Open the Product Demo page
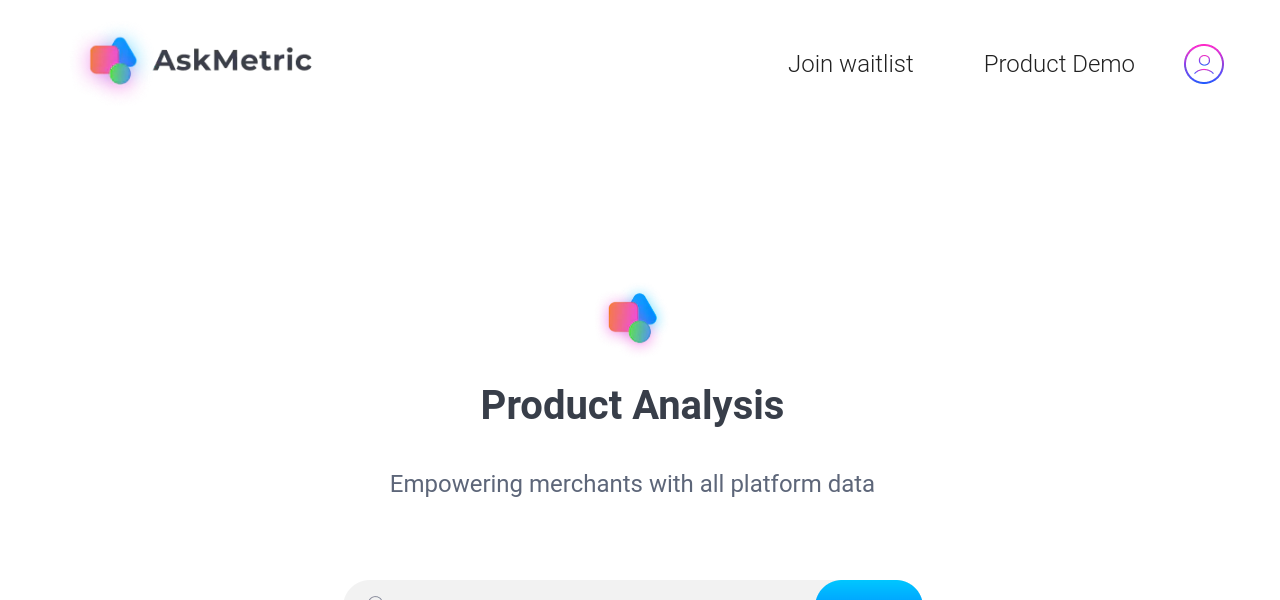This screenshot has width=1280, height=600. click(x=1059, y=64)
